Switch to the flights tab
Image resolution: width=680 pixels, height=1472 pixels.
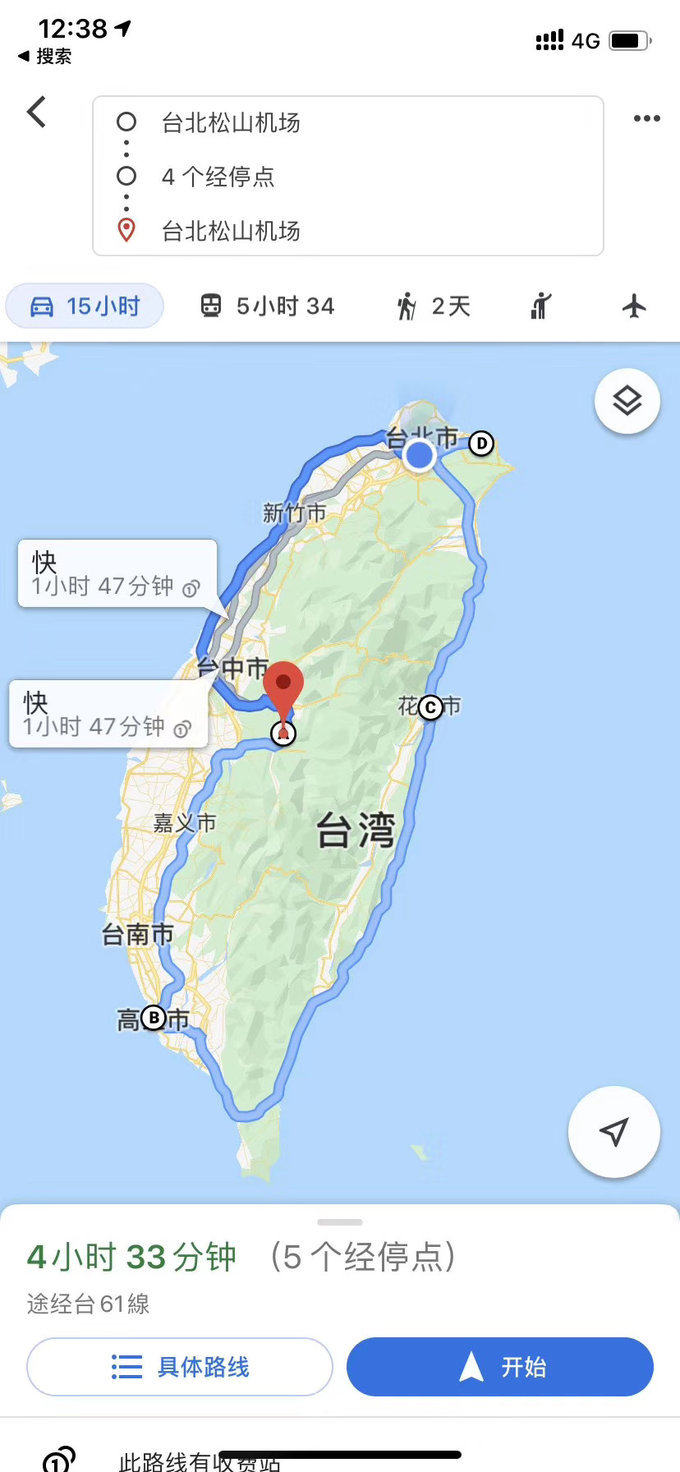coord(634,306)
